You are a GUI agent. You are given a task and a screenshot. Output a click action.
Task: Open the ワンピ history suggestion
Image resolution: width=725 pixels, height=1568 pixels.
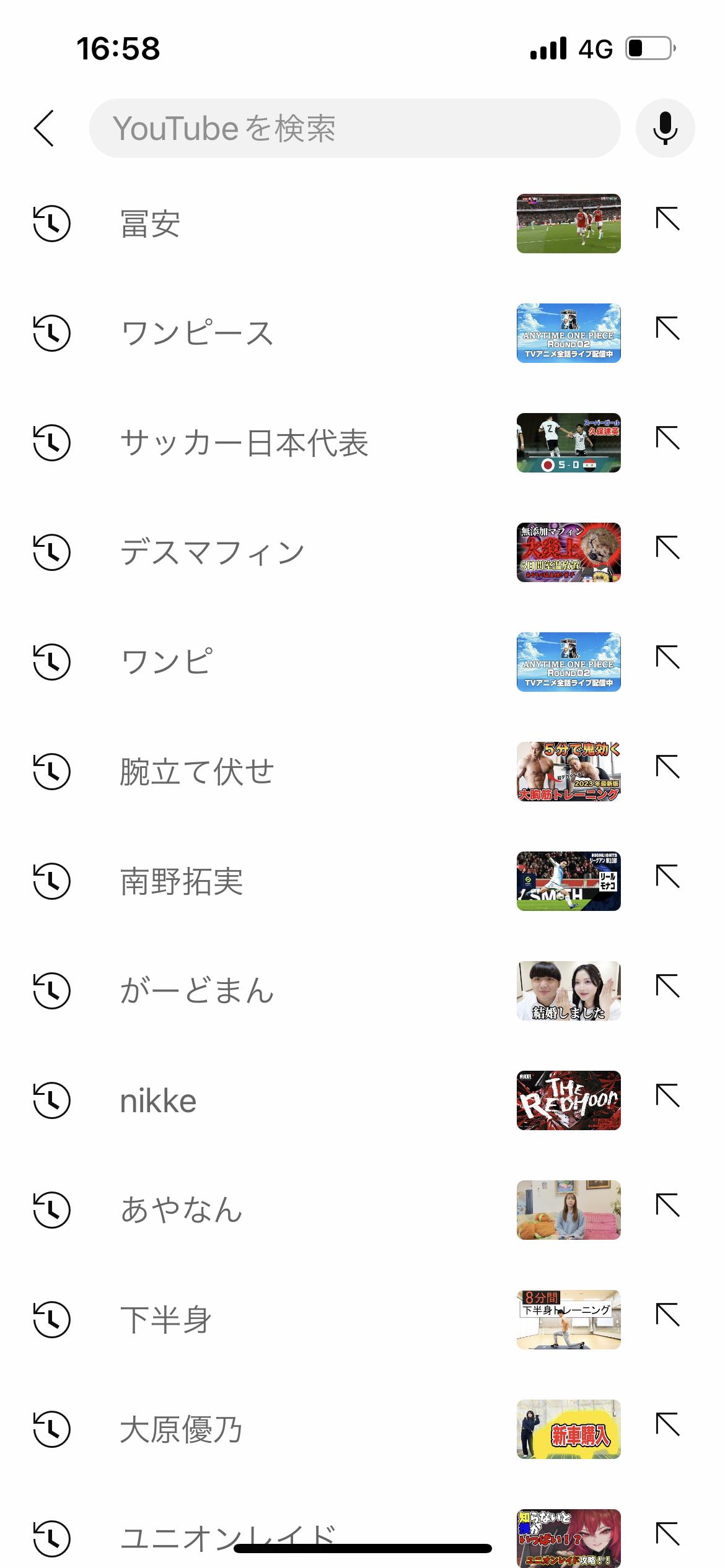167,662
